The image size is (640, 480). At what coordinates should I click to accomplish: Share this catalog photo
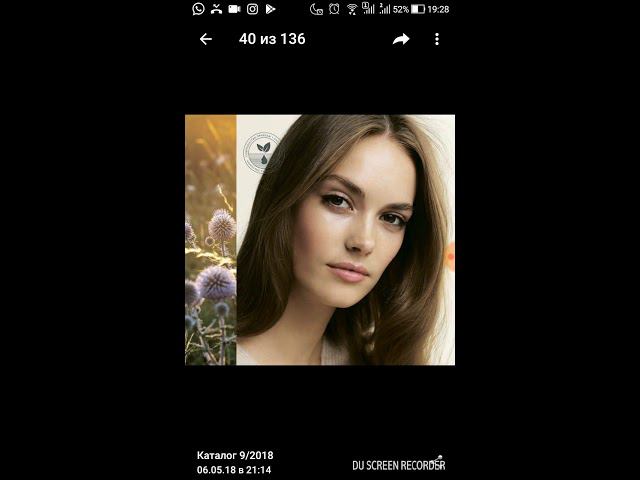tap(401, 39)
